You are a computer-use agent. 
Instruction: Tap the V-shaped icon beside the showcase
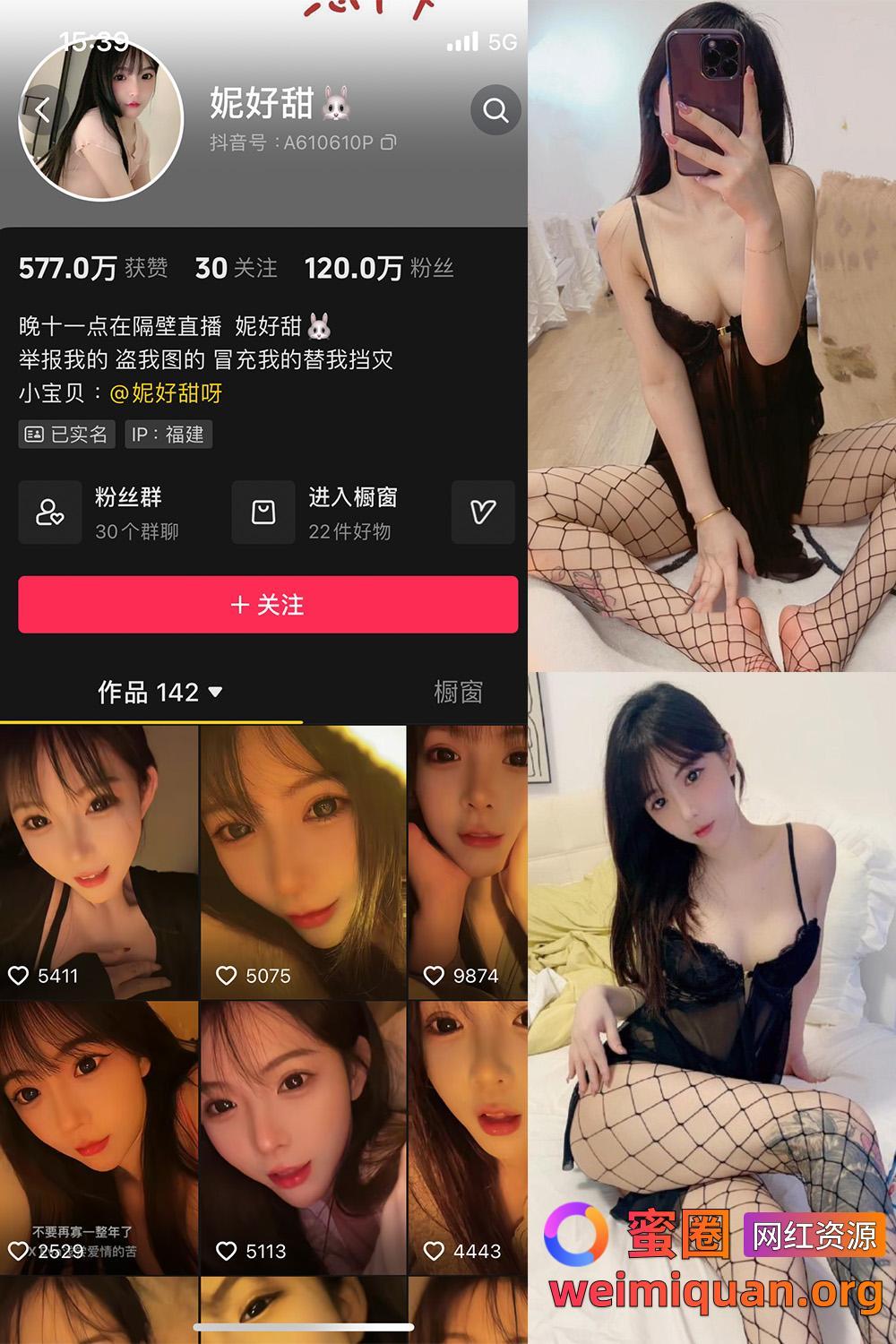(482, 513)
